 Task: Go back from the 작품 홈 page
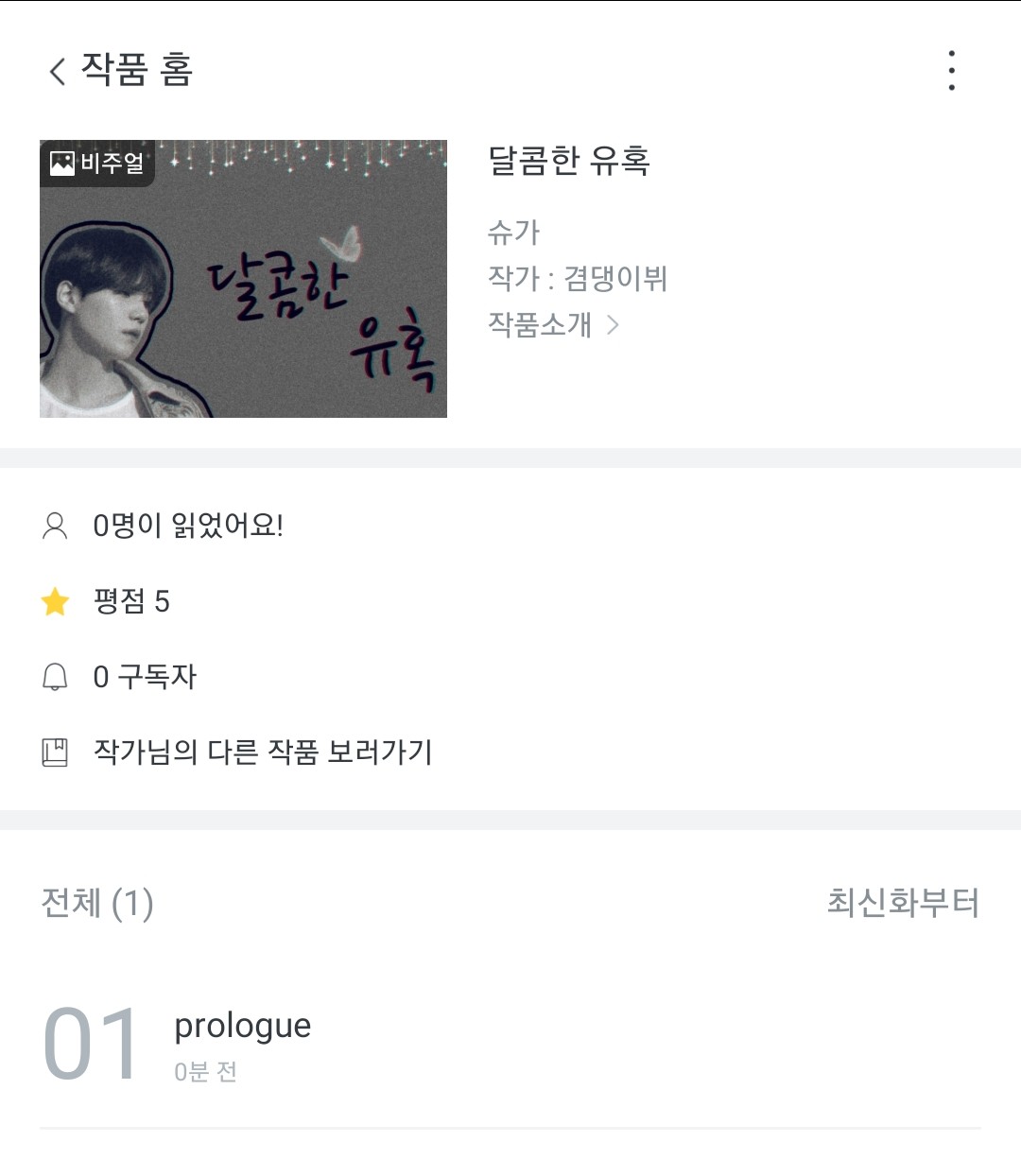click(x=58, y=71)
